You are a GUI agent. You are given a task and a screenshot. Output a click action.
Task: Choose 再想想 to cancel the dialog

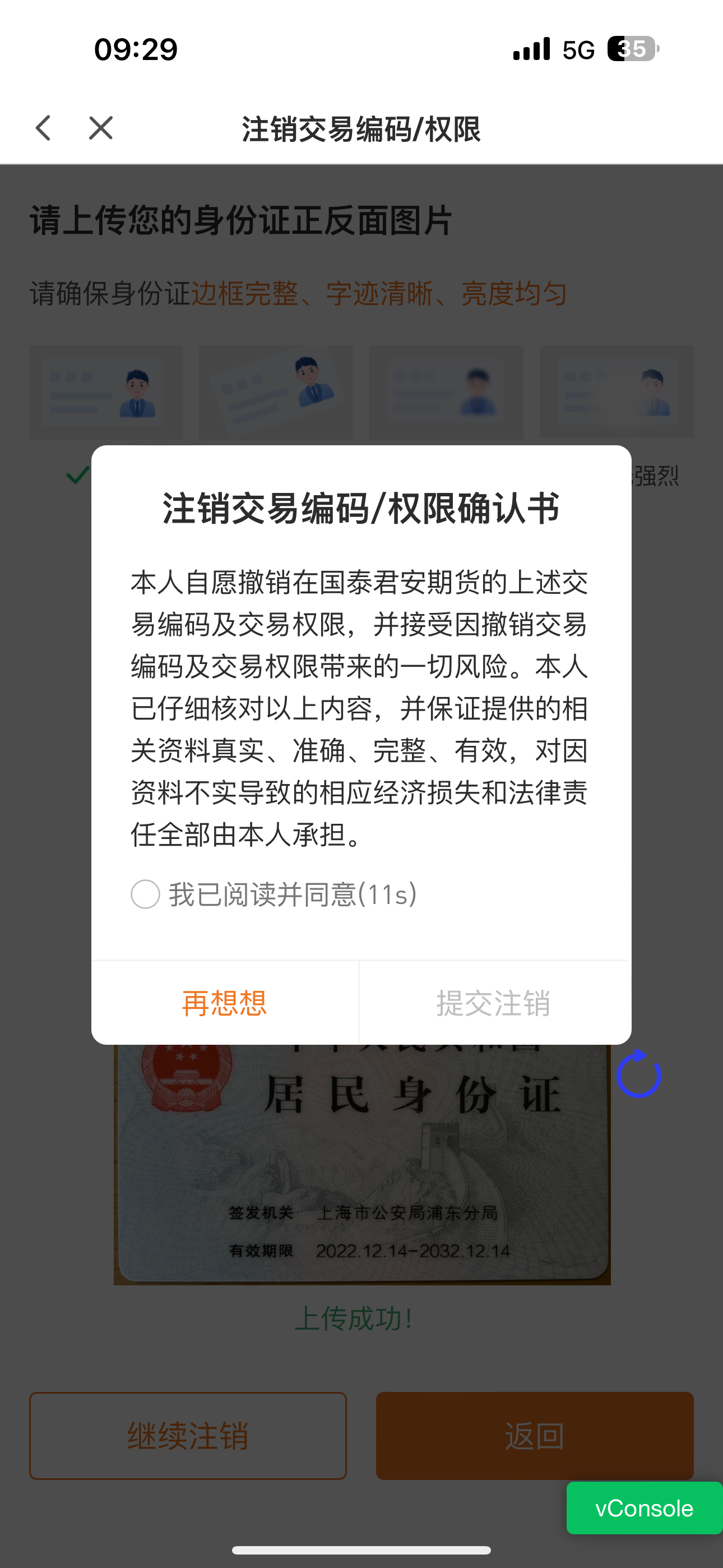coord(225,1003)
